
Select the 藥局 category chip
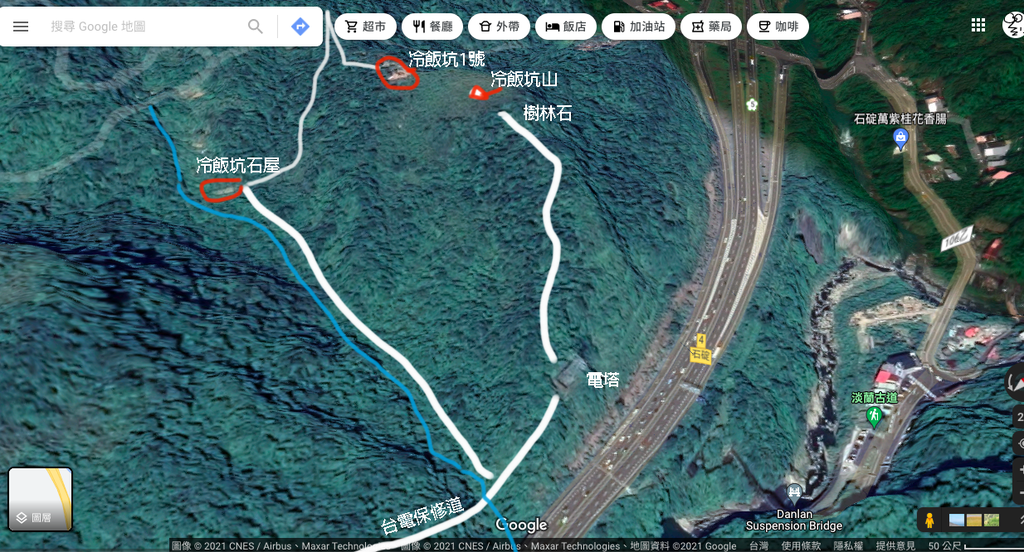(710, 26)
